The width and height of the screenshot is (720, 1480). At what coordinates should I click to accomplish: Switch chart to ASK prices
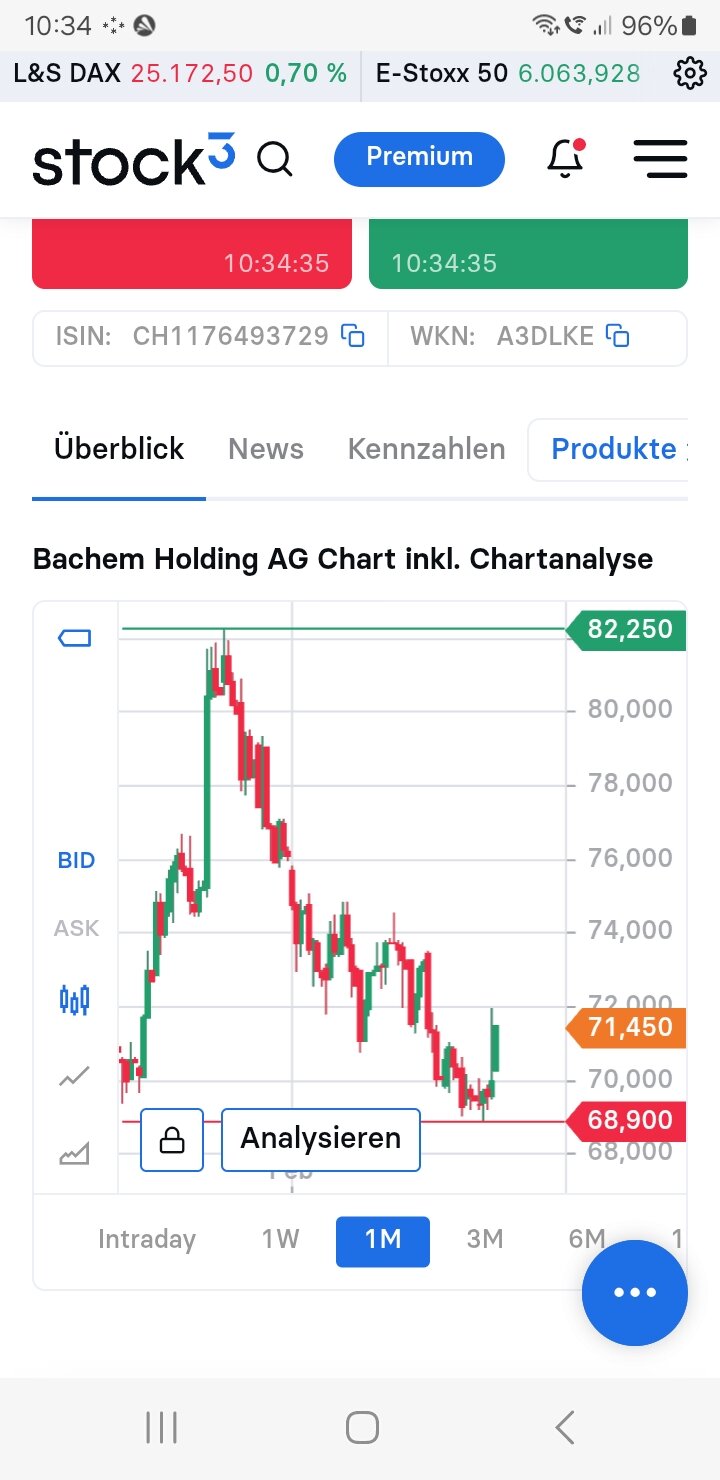coord(76,929)
